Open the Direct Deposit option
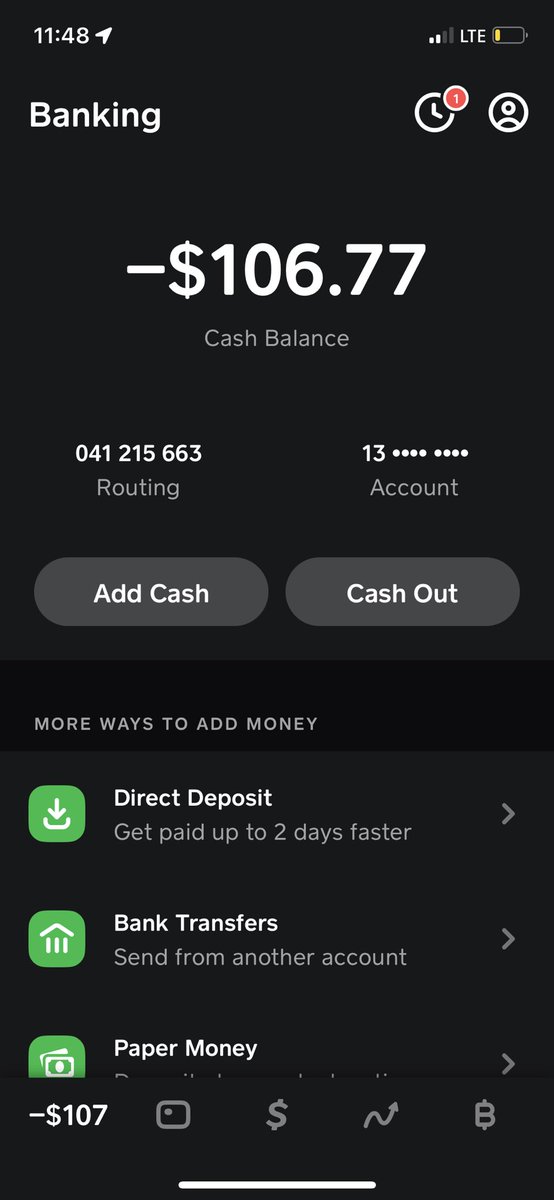The image size is (554, 1200). pyautogui.click(x=277, y=814)
